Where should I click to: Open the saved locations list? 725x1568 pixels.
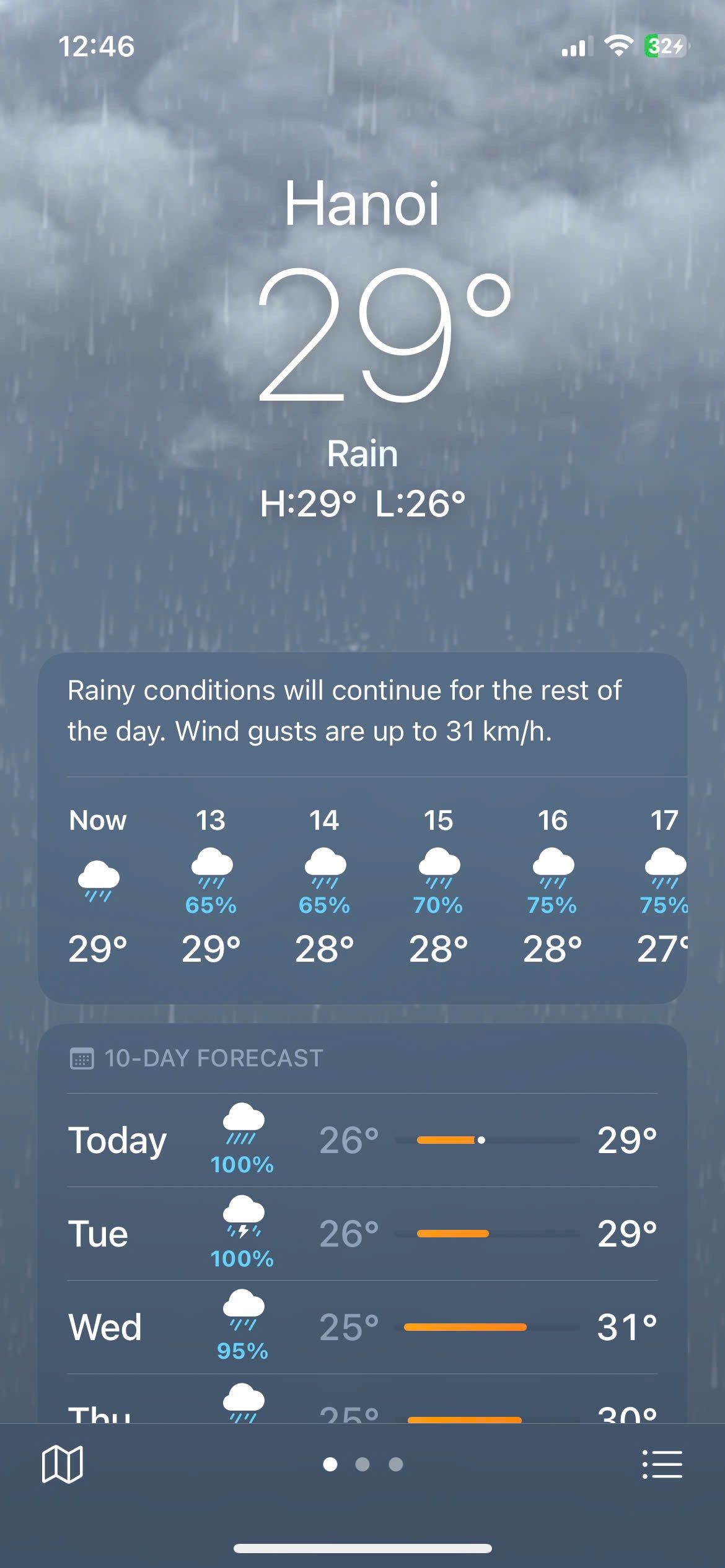coord(662,1465)
